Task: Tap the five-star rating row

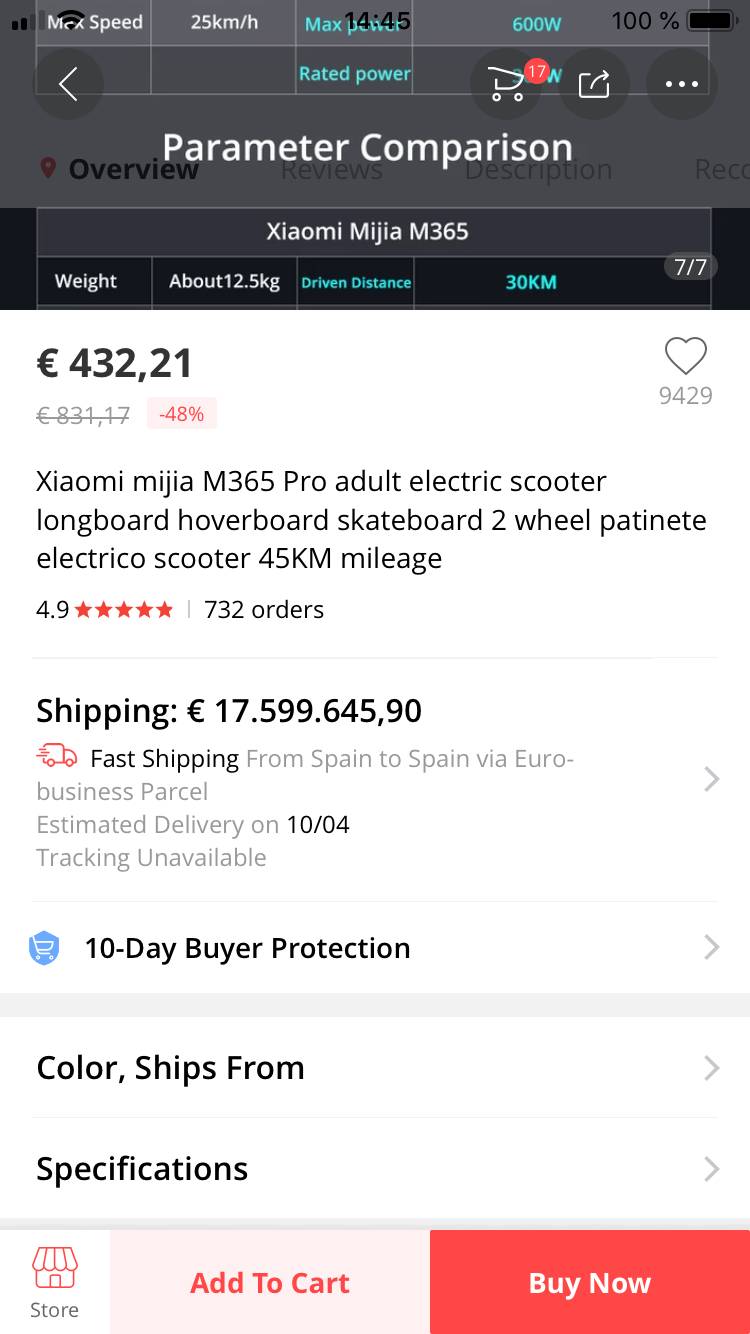Action: [120, 608]
